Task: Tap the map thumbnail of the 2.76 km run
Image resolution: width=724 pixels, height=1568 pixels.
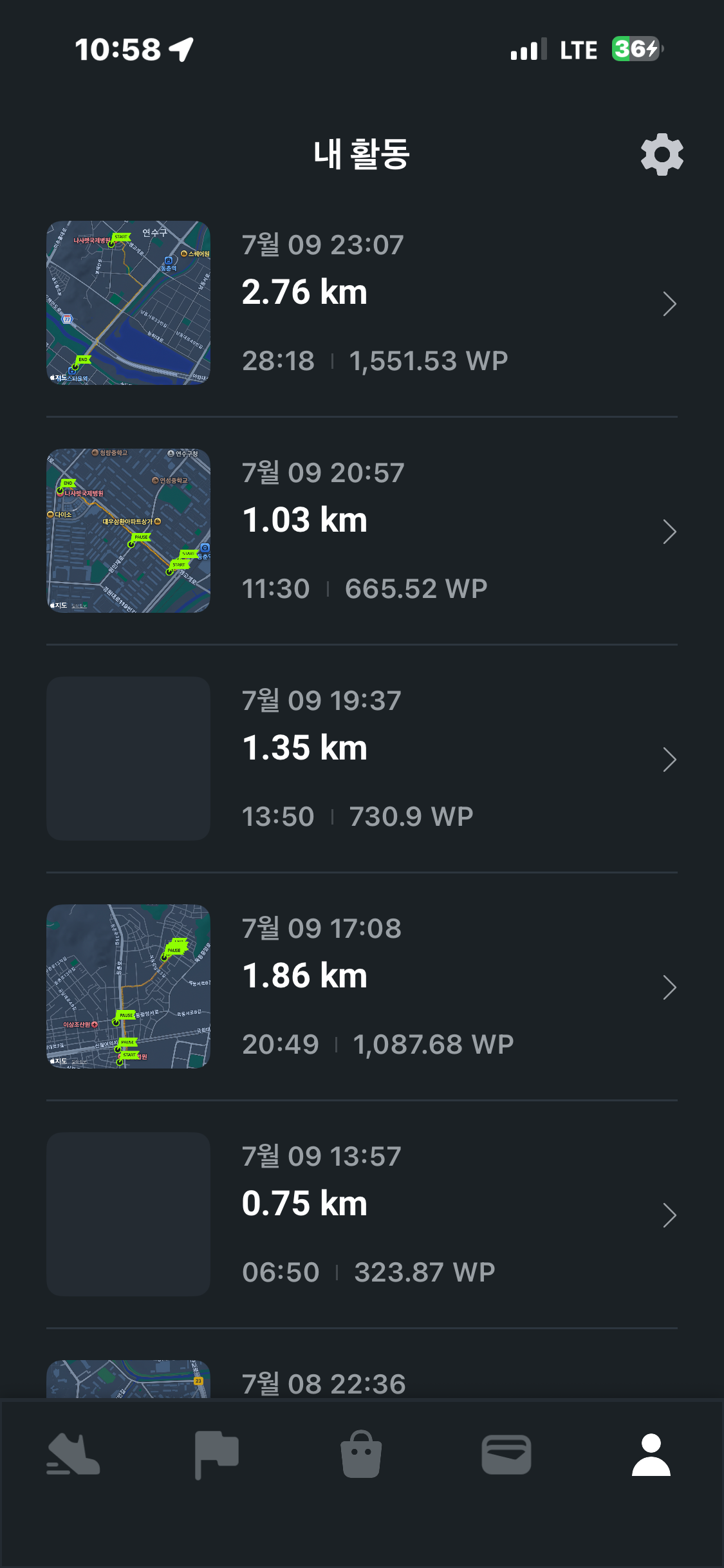Action: (128, 303)
